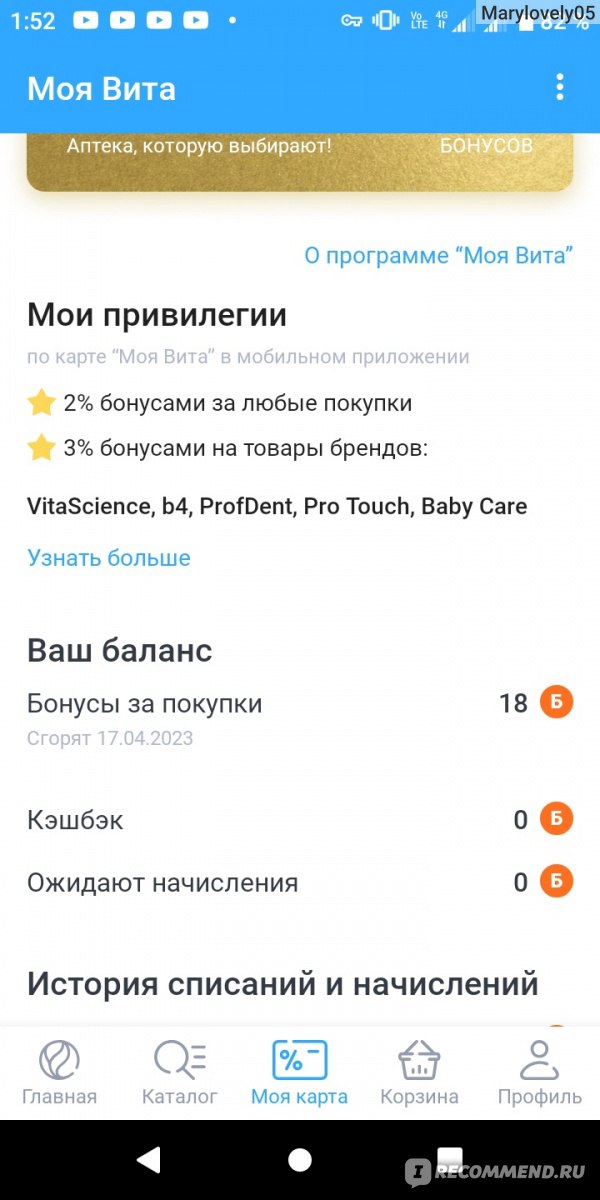Switch to the Профиль tab
This screenshot has width=600, height=1200.
(x=540, y=1073)
